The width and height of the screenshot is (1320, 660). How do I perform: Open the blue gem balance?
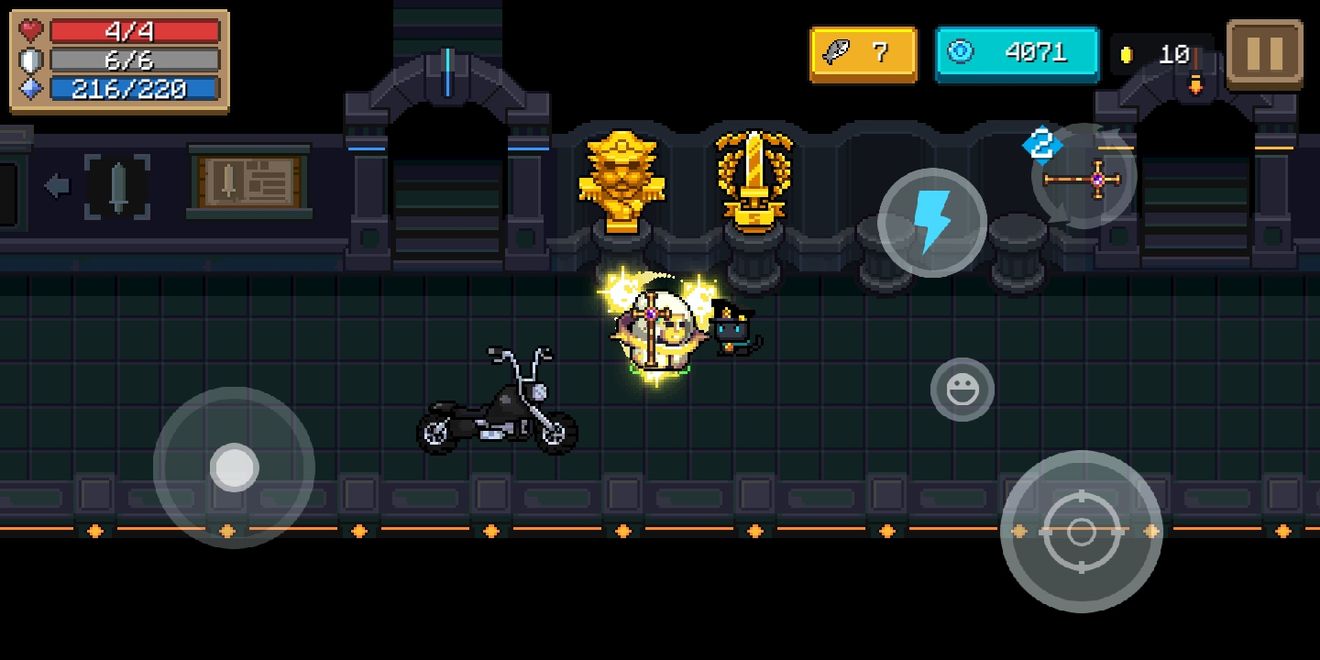1017,54
